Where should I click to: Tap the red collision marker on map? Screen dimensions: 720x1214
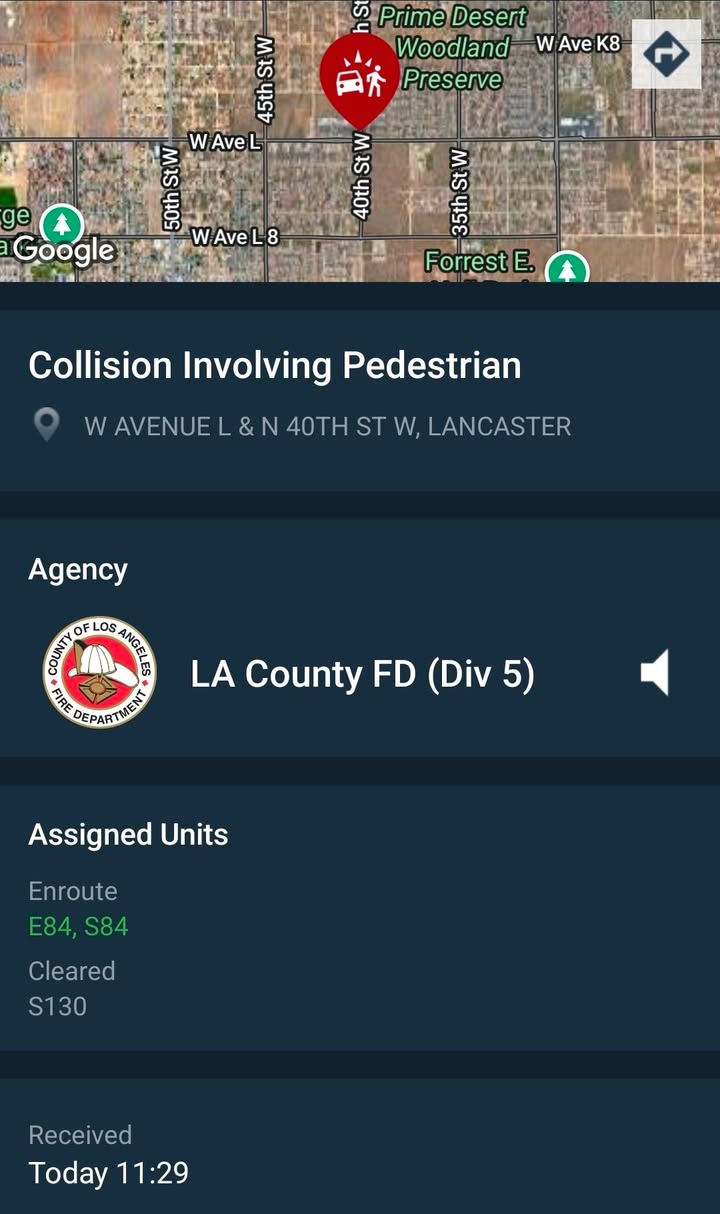click(x=360, y=78)
